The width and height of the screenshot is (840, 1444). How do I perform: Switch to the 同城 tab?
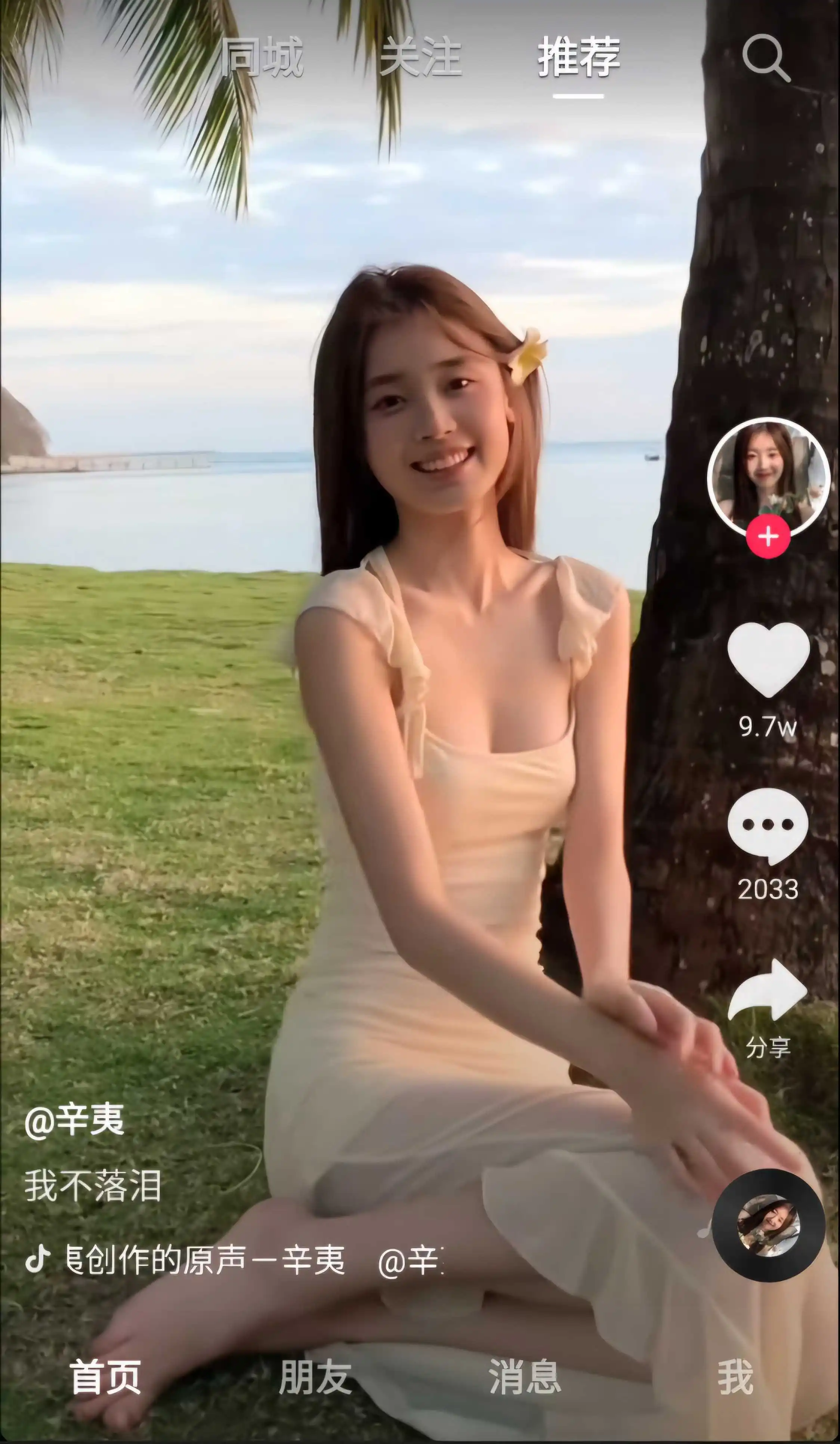pyautogui.click(x=261, y=57)
